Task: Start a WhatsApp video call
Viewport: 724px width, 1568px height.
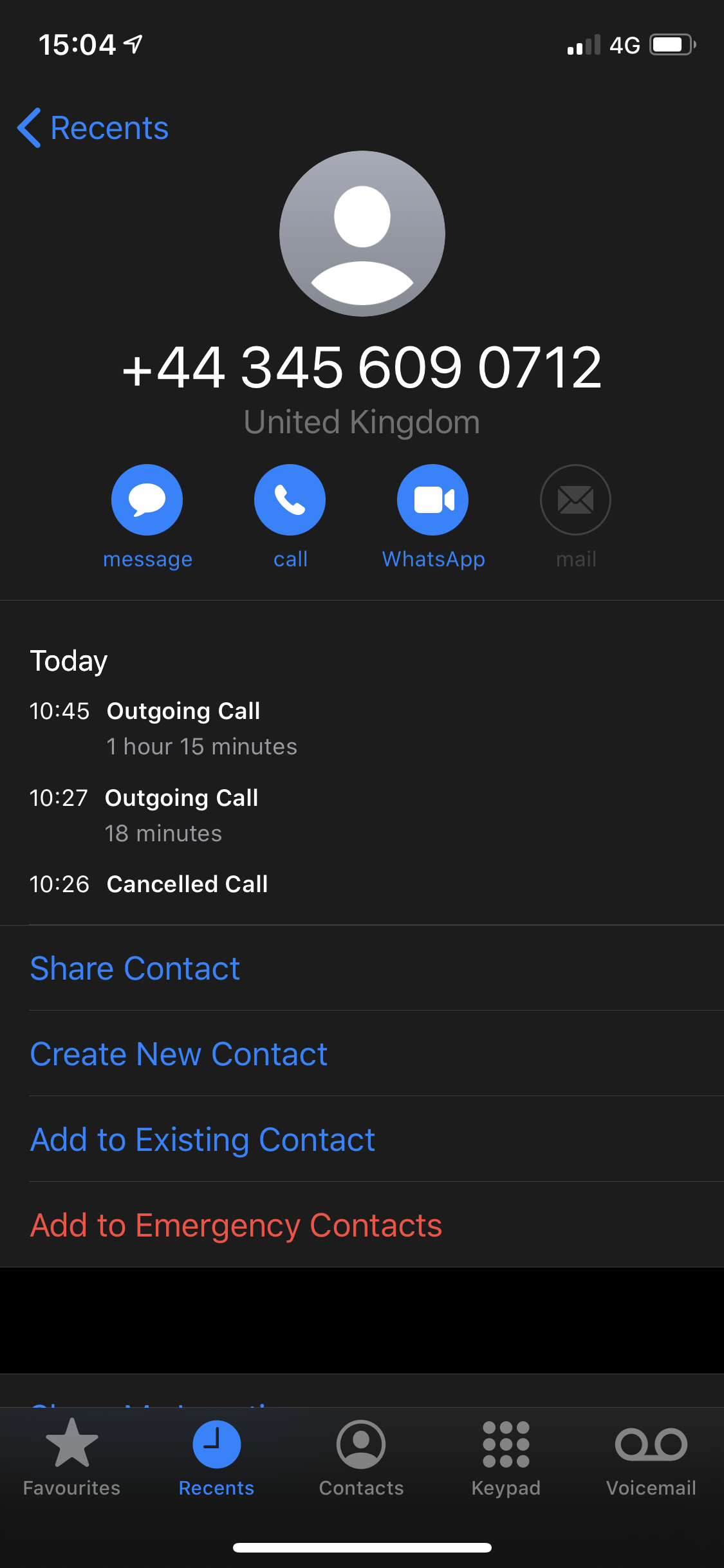Action: pyautogui.click(x=432, y=499)
